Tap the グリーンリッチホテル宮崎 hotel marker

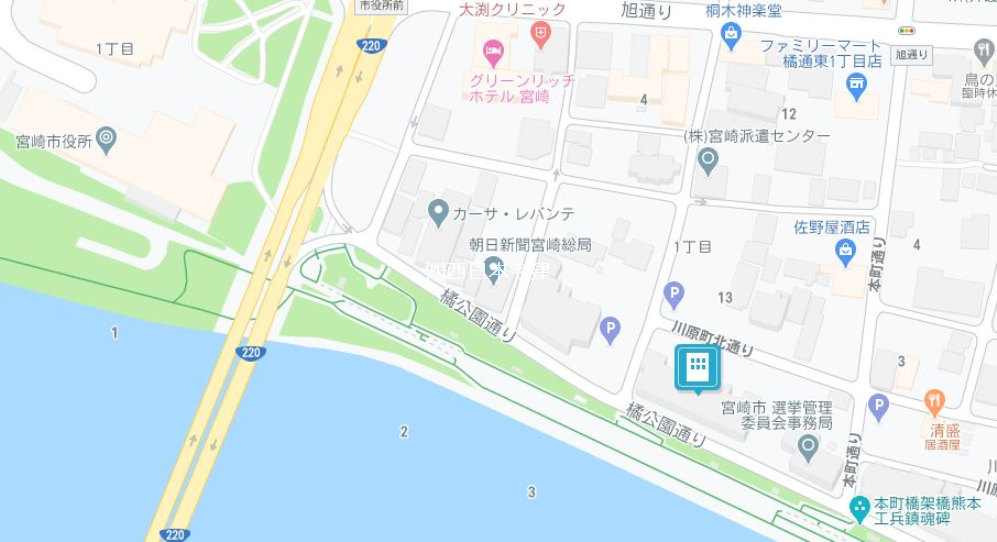tap(493, 51)
